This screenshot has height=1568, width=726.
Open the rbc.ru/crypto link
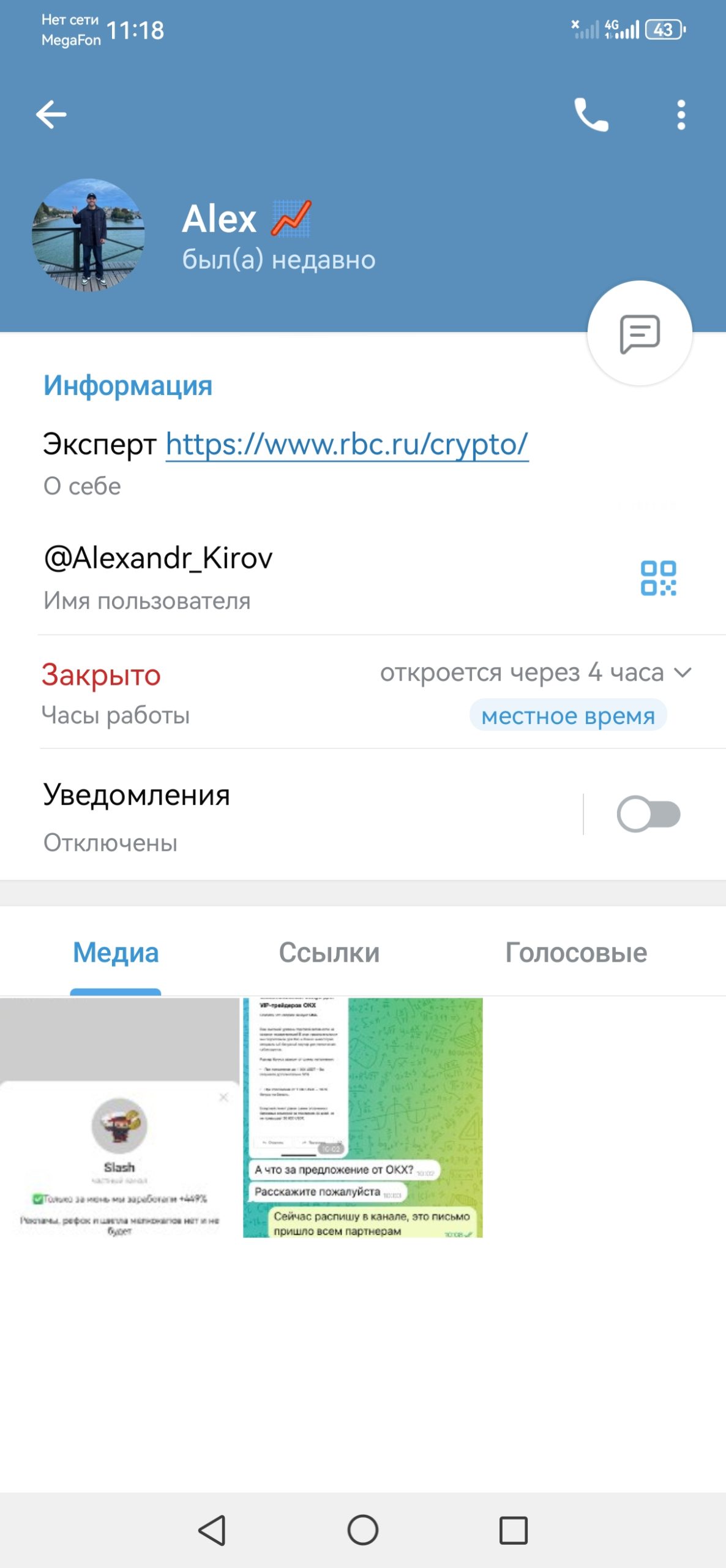pos(347,444)
